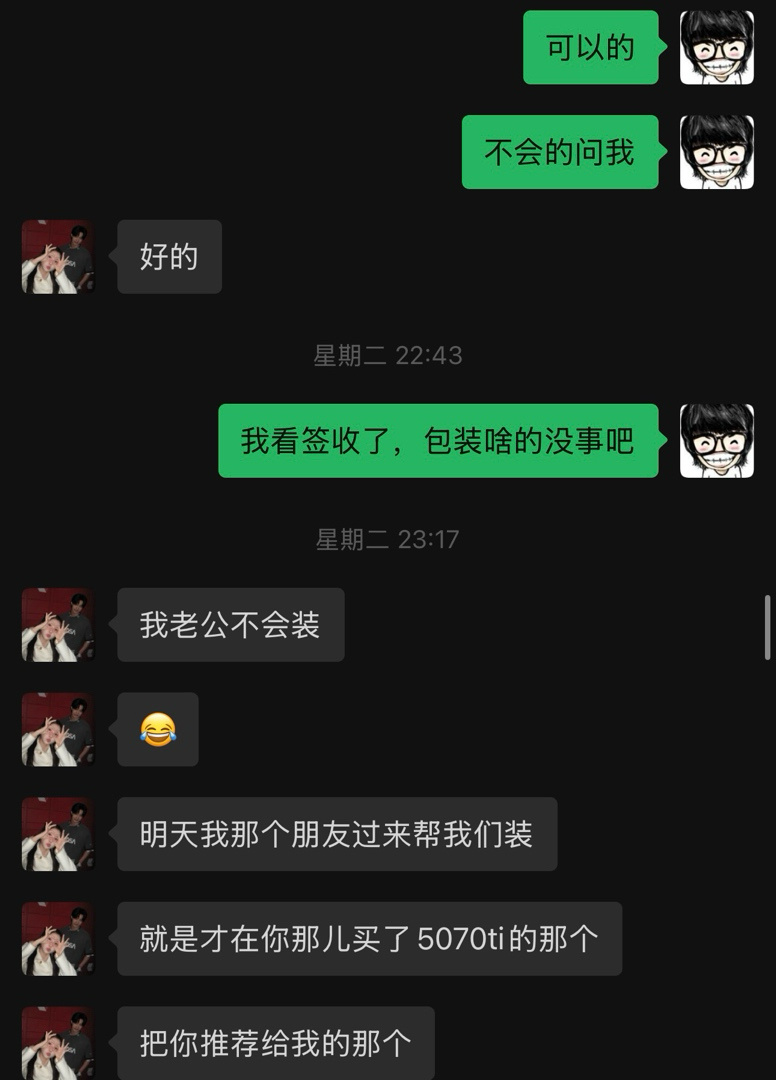The height and width of the screenshot is (1080, 776).
Task: View the contact's profile from the 好的 message
Action: click(x=58, y=257)
